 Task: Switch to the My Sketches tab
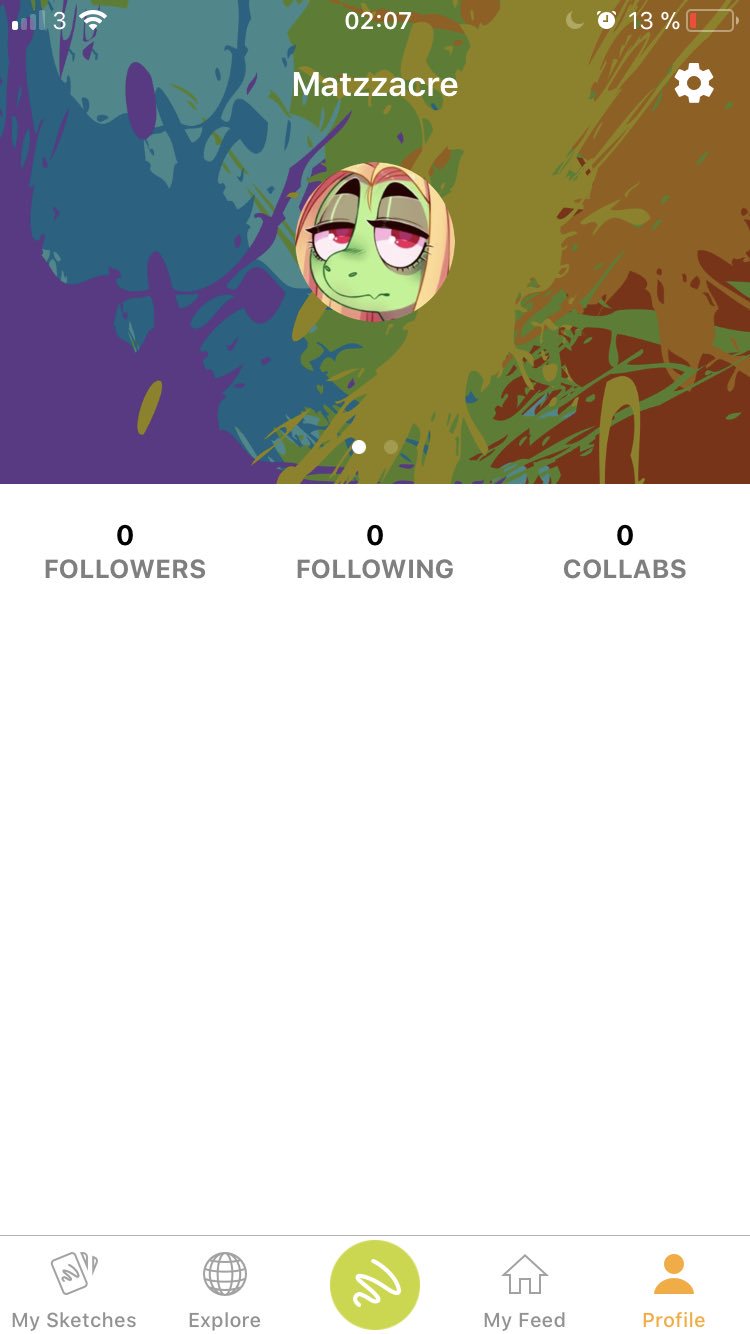pyautogui.click(x=74, y=1288)
